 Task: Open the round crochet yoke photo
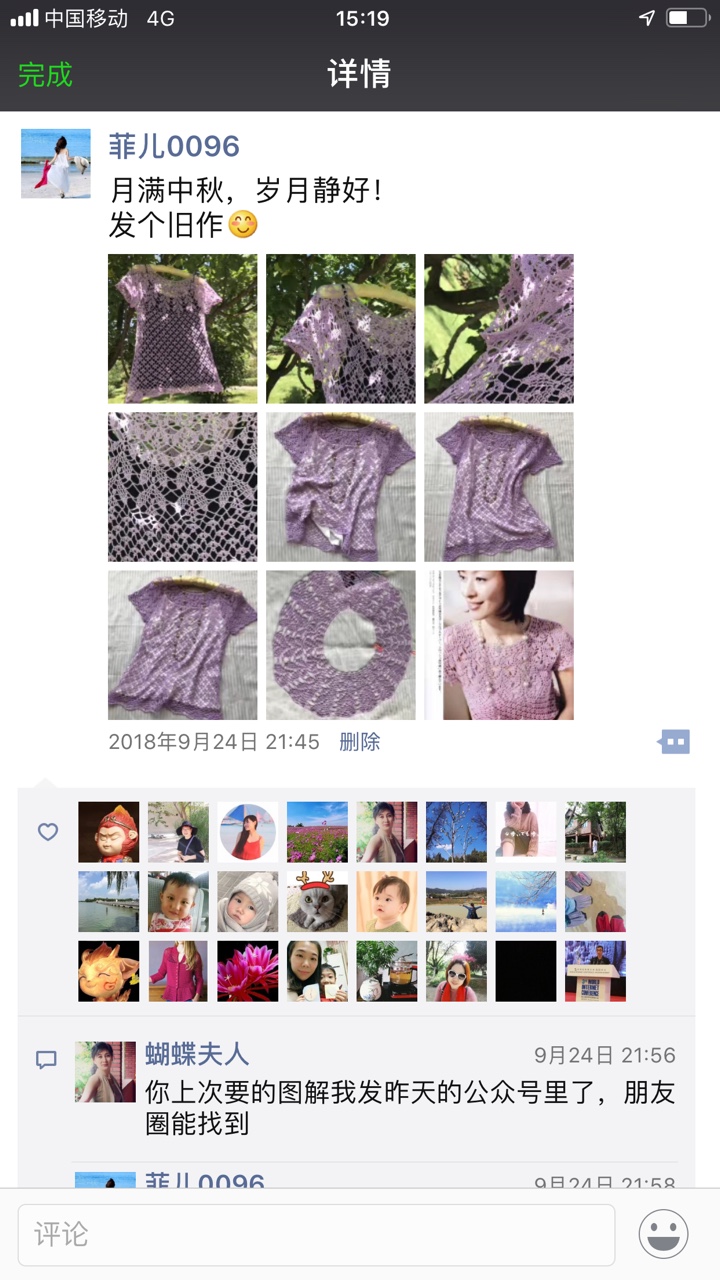click(x=340, y=645)
